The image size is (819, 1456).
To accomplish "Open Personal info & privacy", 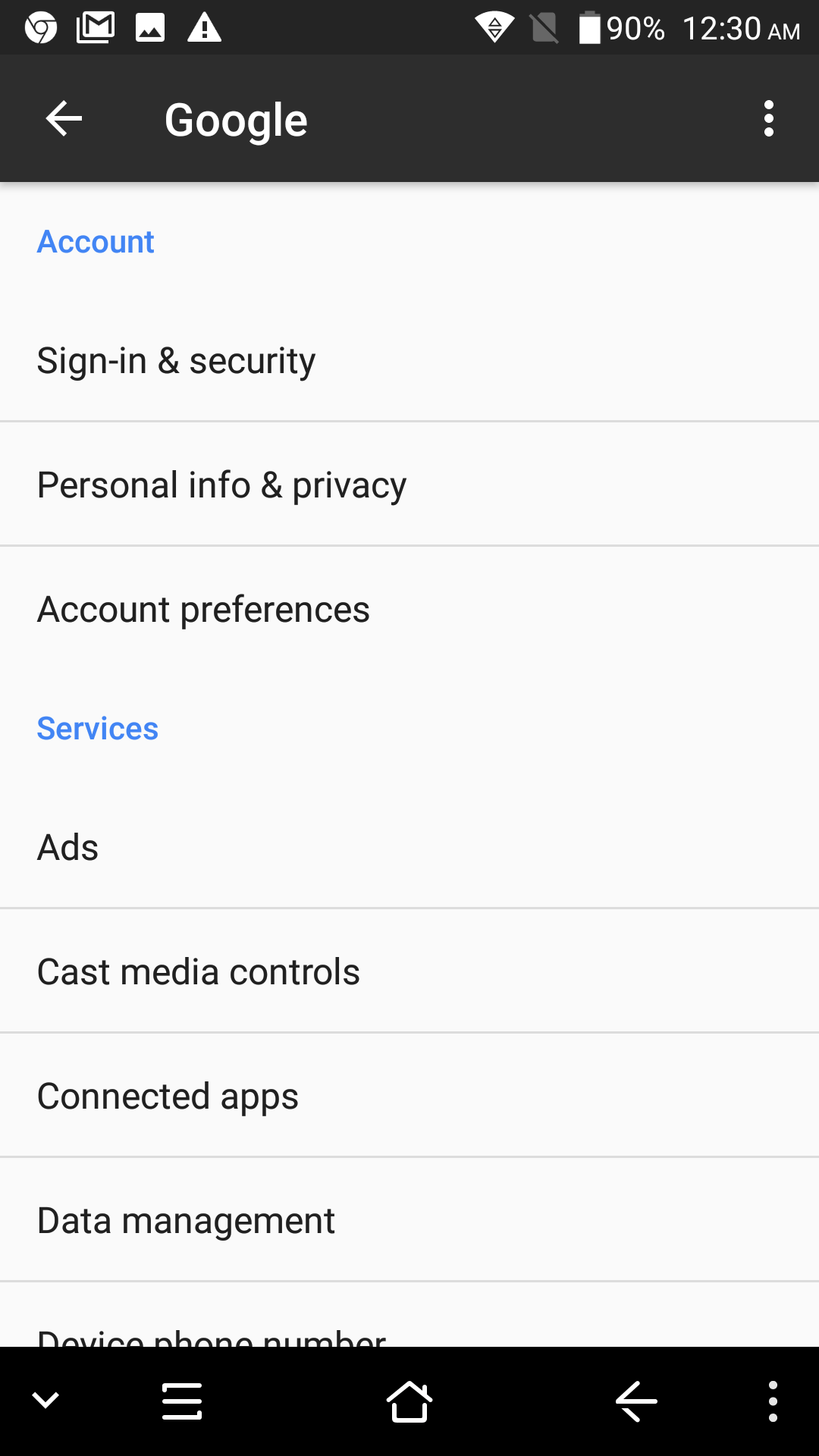I will (x=409, y=485).
